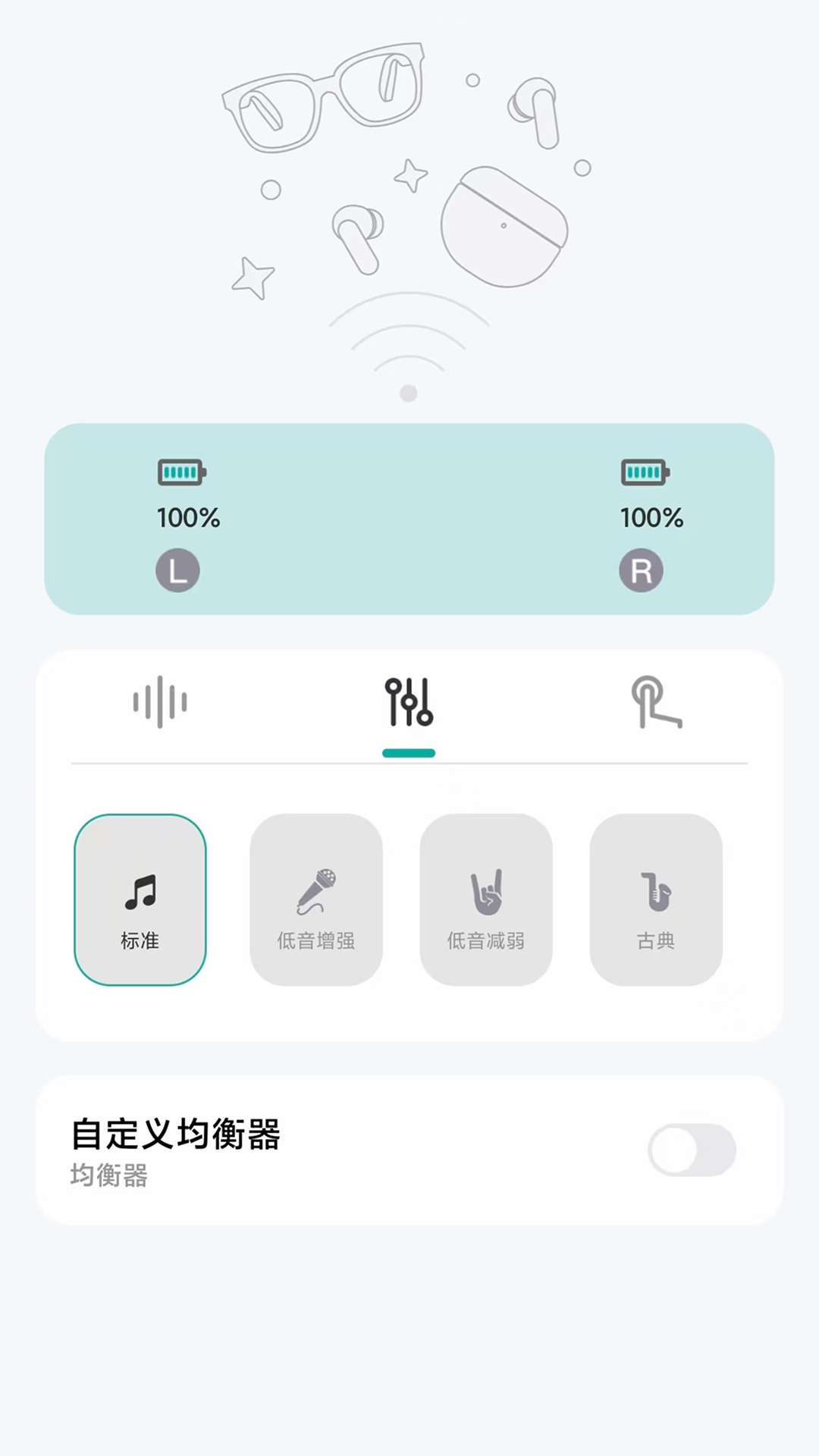The width and height of the screenshot is (819, 1456).
Task: Select the equalizer settings tab icon
Action: click(x=409, y=701)
